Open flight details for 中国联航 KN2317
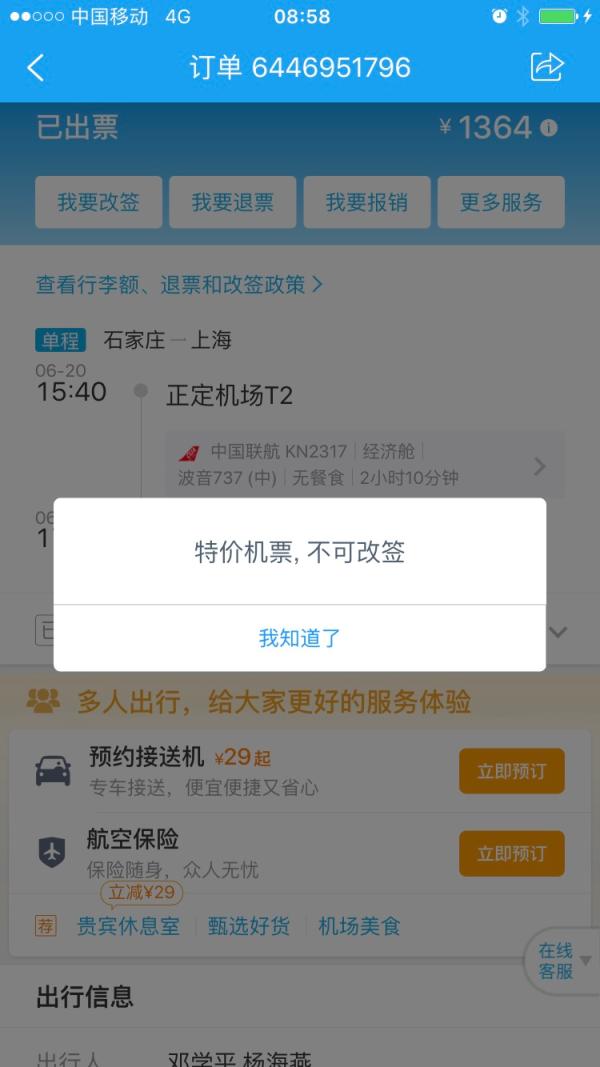 (x=364, y=465)
